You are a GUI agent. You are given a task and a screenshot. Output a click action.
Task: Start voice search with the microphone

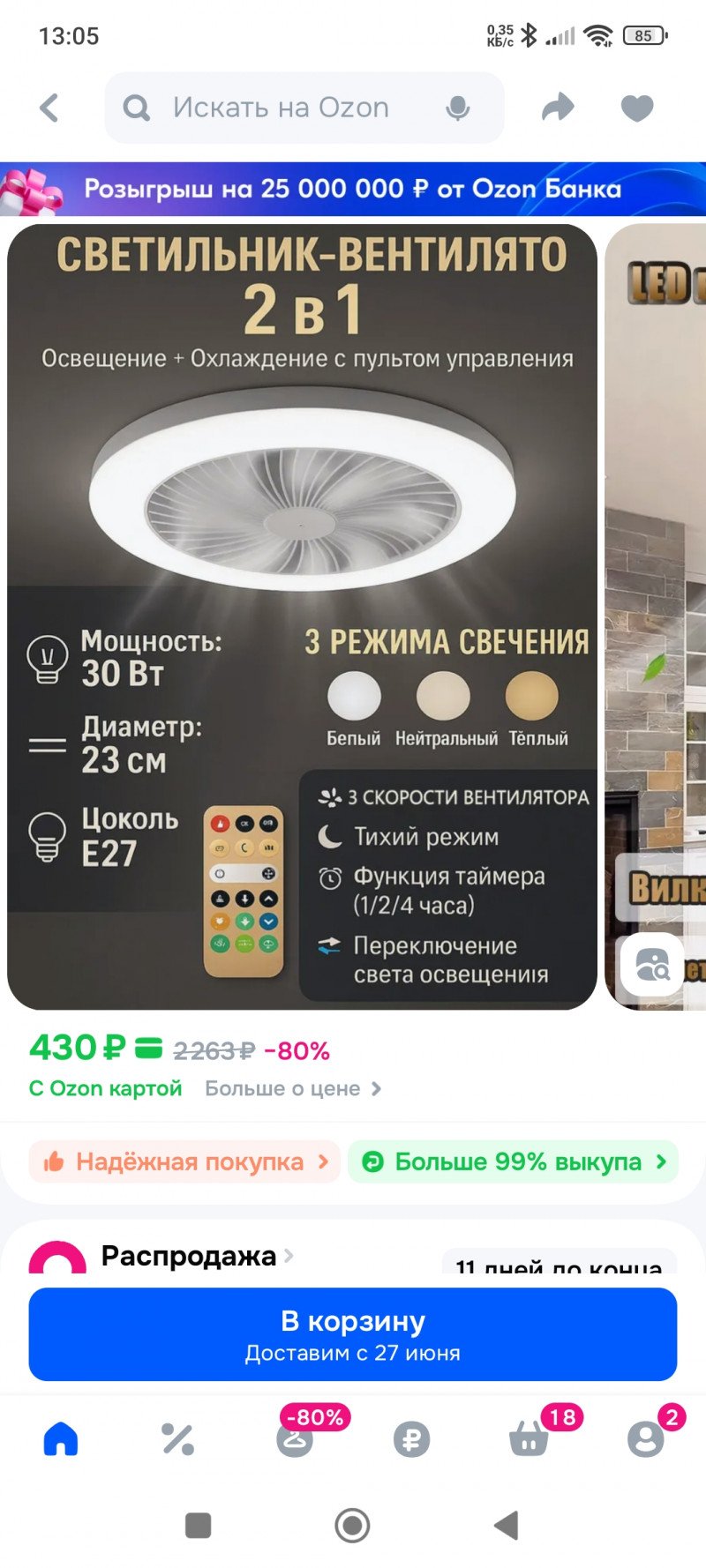[457, 108]
